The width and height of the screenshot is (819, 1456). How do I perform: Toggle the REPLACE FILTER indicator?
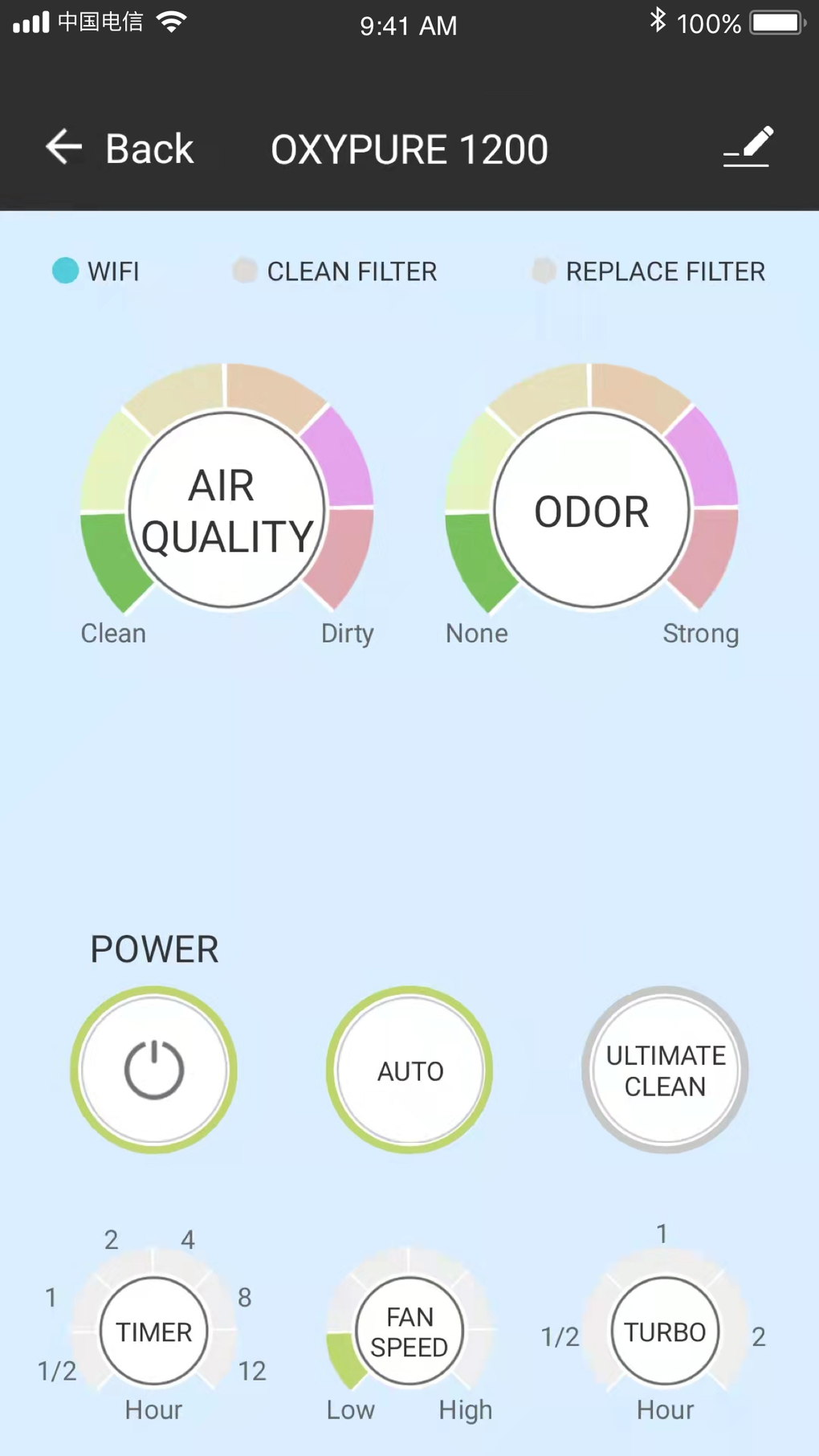543,271
